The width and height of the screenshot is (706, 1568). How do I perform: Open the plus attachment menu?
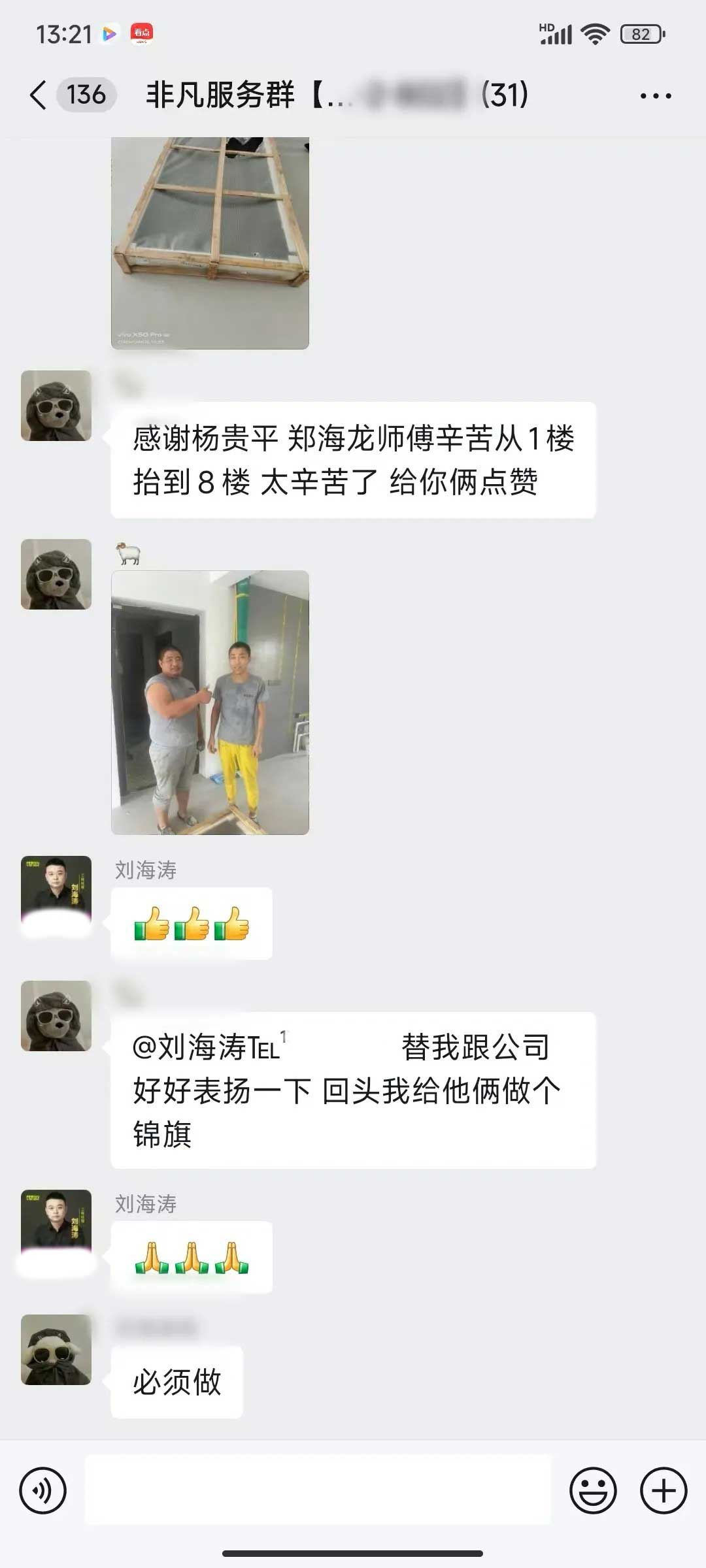(664, 1491)
